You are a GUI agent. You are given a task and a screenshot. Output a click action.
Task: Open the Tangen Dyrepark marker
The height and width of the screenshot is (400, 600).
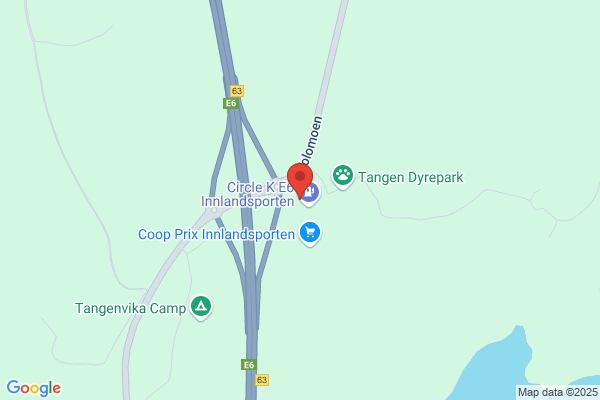tap(343, 177)
